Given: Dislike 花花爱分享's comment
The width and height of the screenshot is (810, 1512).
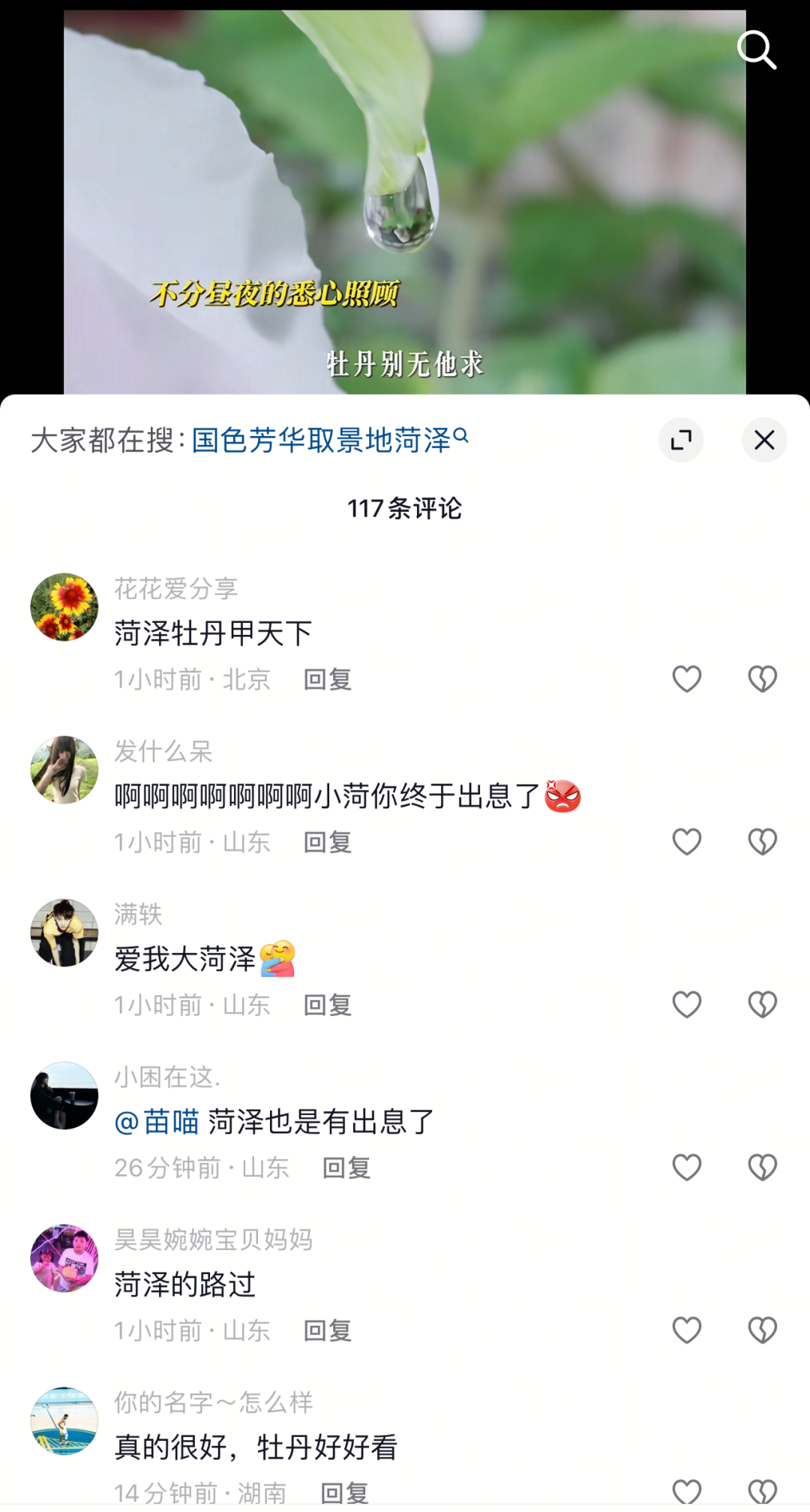Looking at the screenshot, I should pos(762,679).
